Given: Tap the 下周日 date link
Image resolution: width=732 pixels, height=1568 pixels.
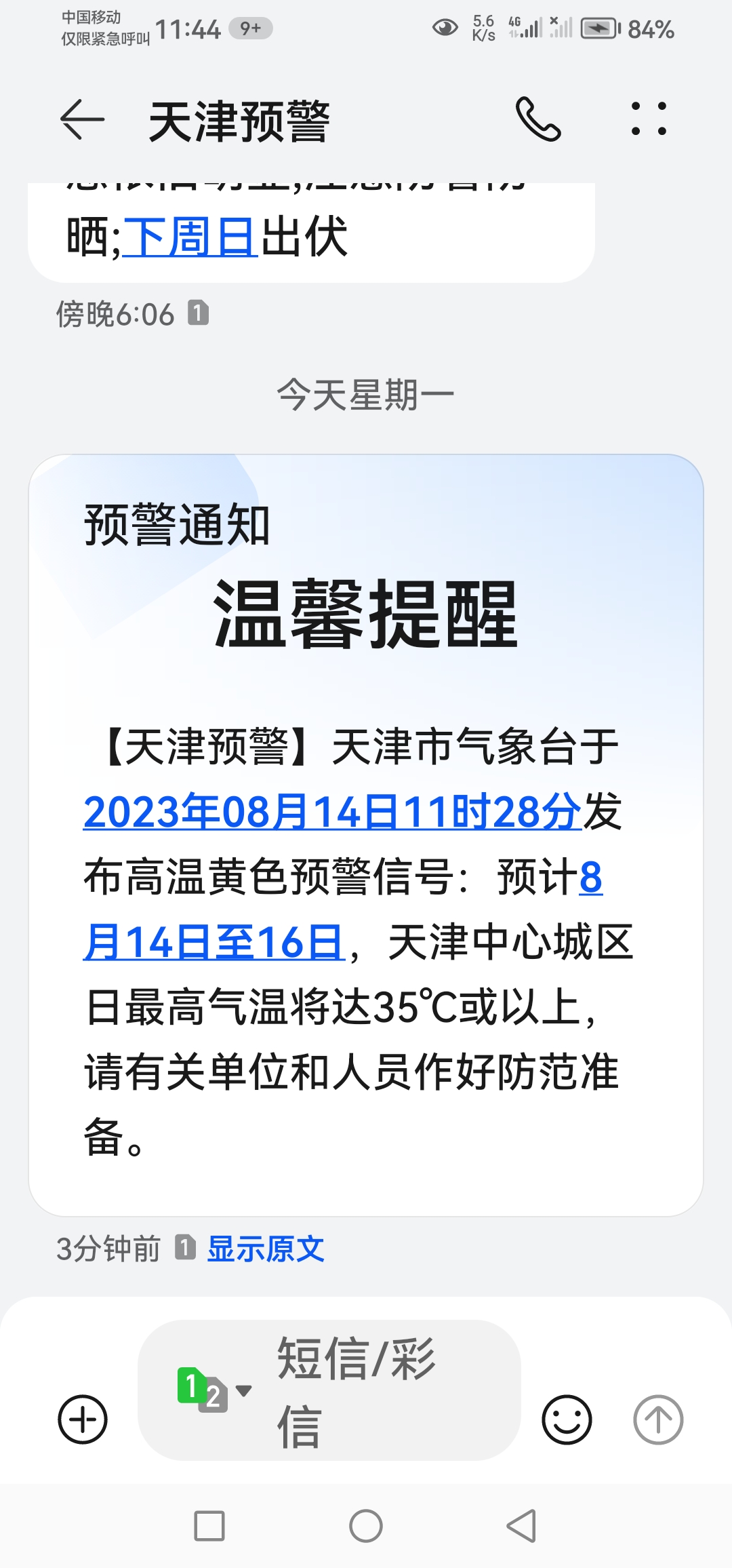Looking at the screenshot, I should (190, 237).
